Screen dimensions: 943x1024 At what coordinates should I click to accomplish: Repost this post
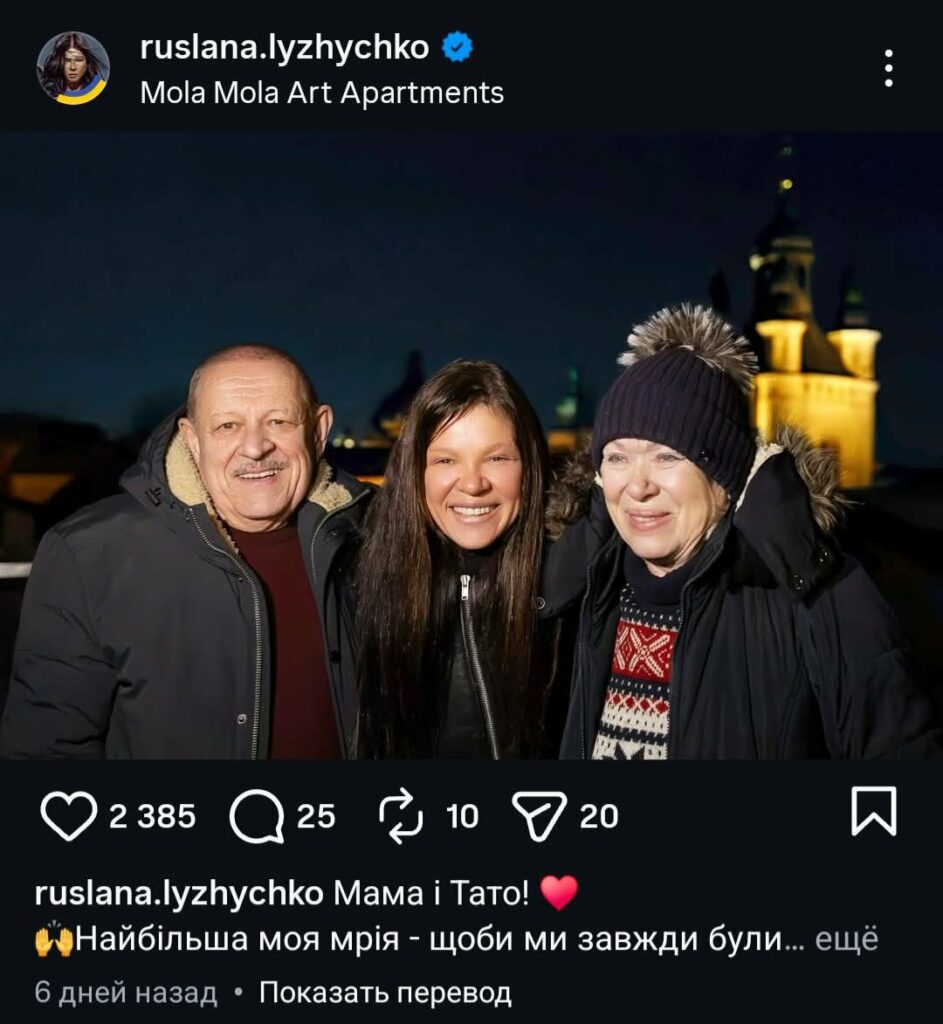tap(400, 816)
